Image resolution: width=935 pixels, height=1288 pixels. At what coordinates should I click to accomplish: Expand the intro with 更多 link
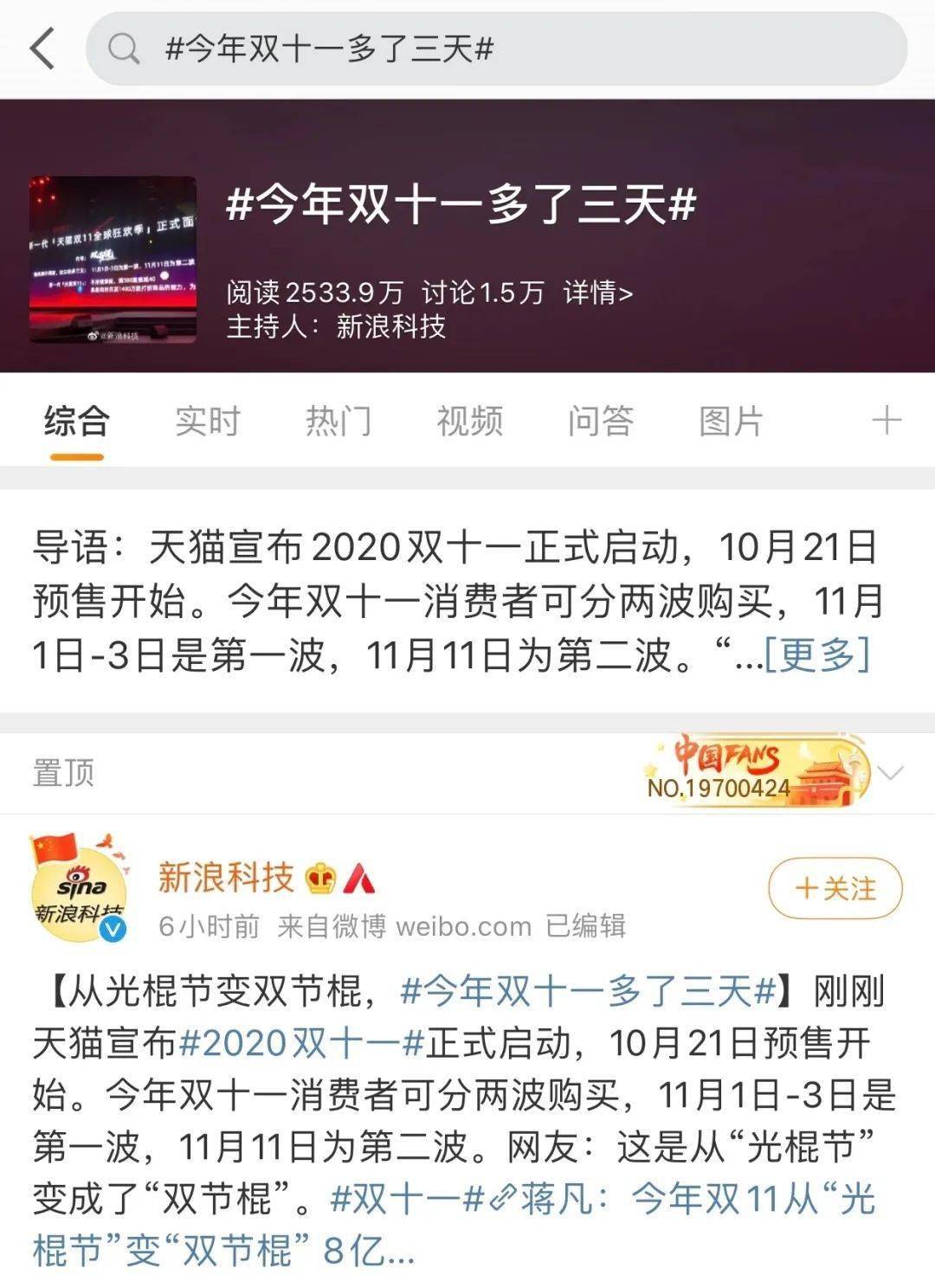(x=816, y=654)
